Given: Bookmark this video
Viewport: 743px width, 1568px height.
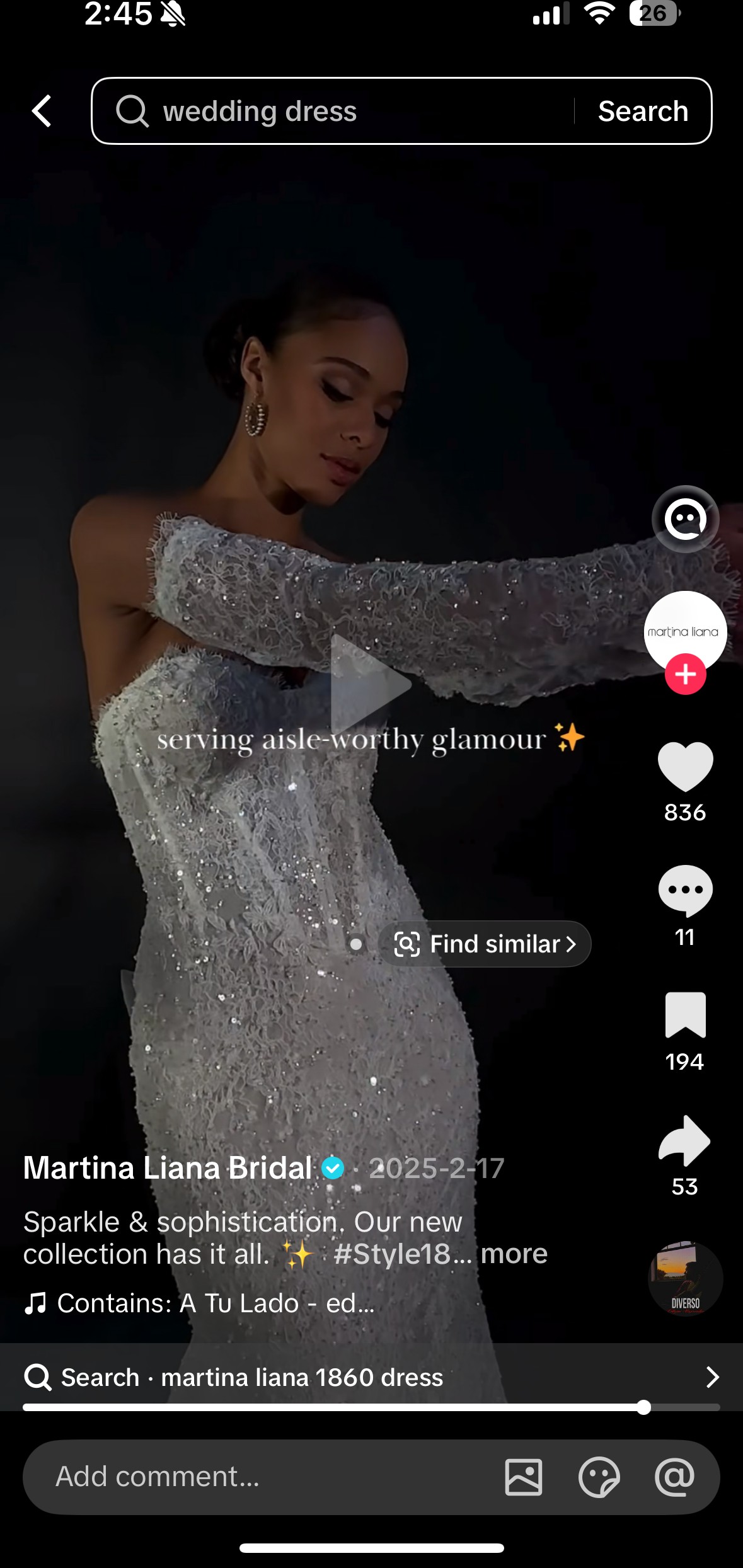Looking at the screenshot, I should pos(685,1014).
